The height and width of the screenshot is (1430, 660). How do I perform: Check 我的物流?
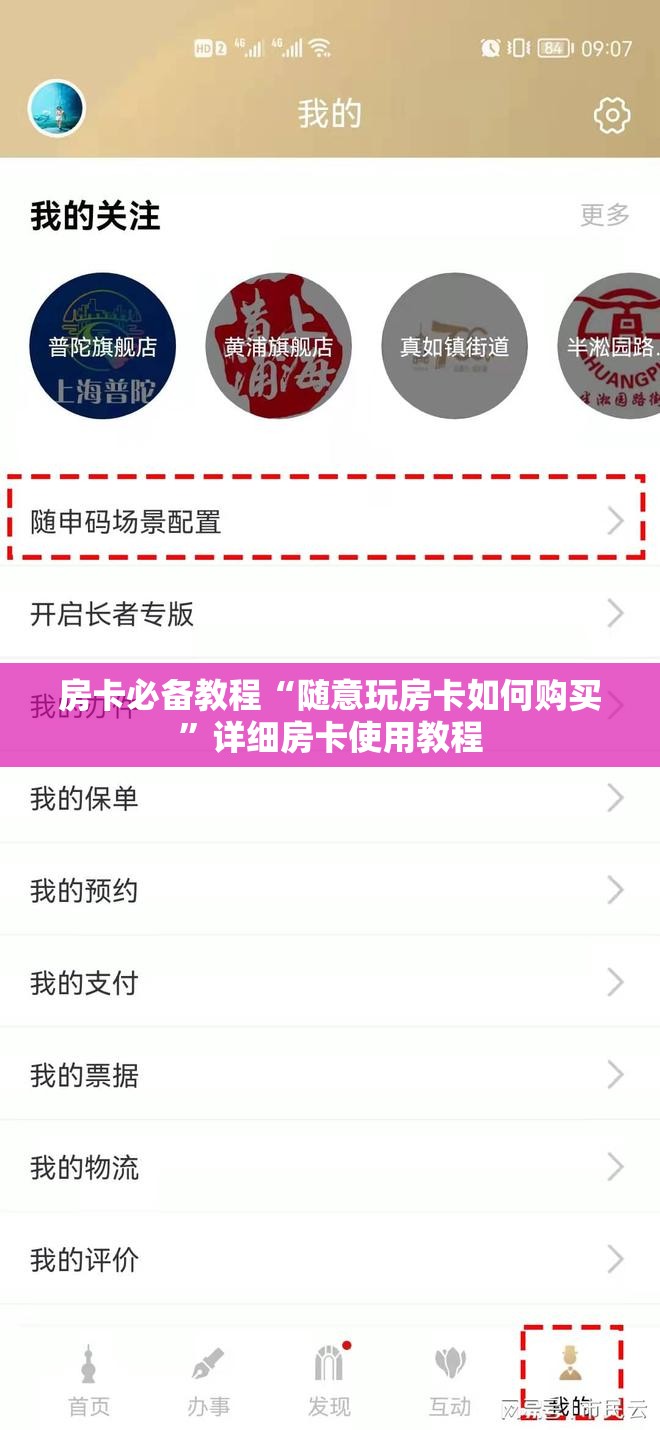[x=325, y=1167]
